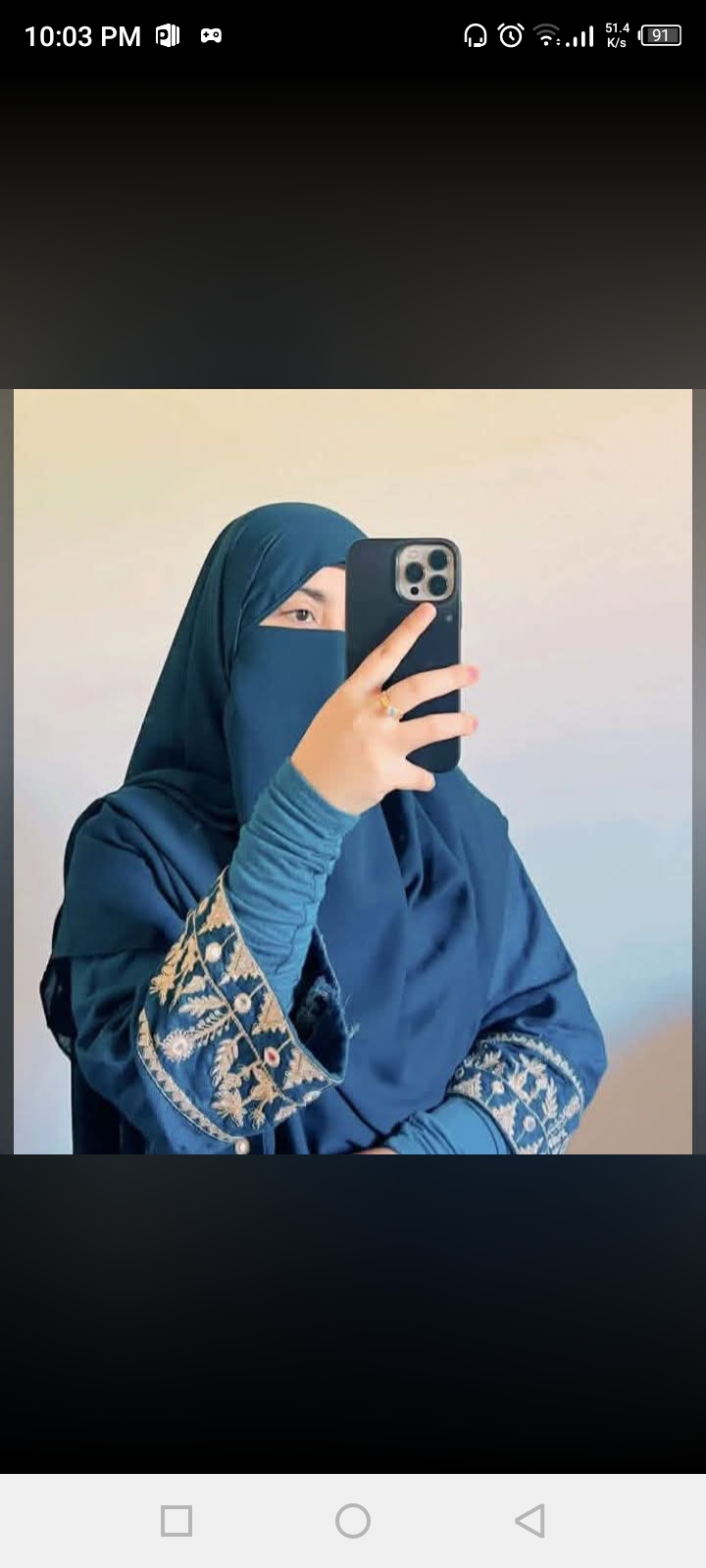The image size is (706, 1568).
Task: Tap the home circle in the navigation bar
Action: tap(353, 1521)
